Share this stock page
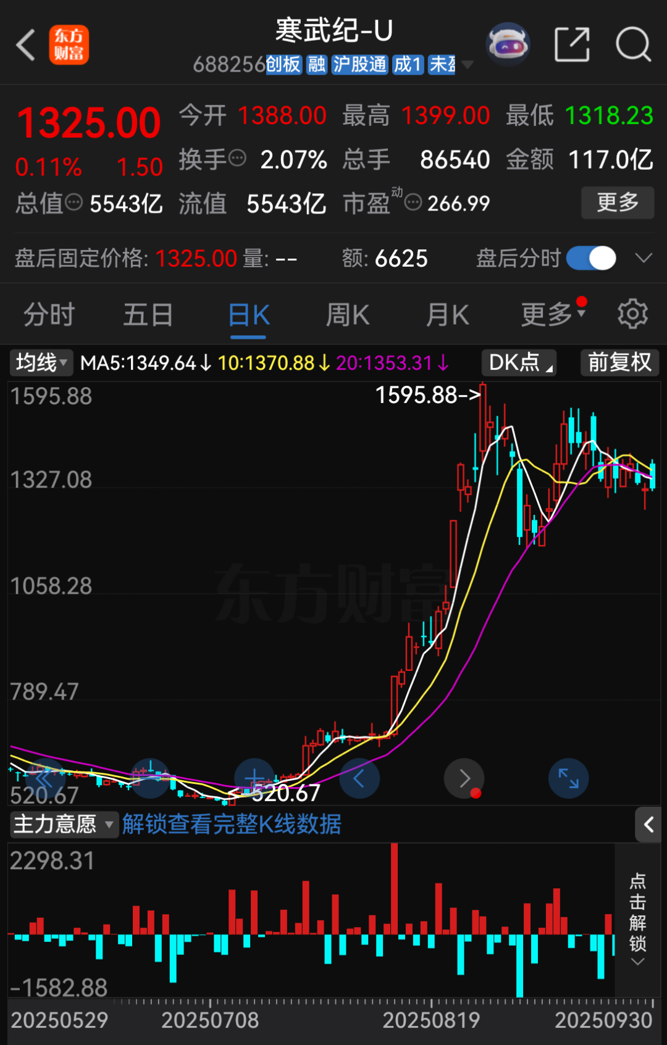 click(x=571, y=44)
